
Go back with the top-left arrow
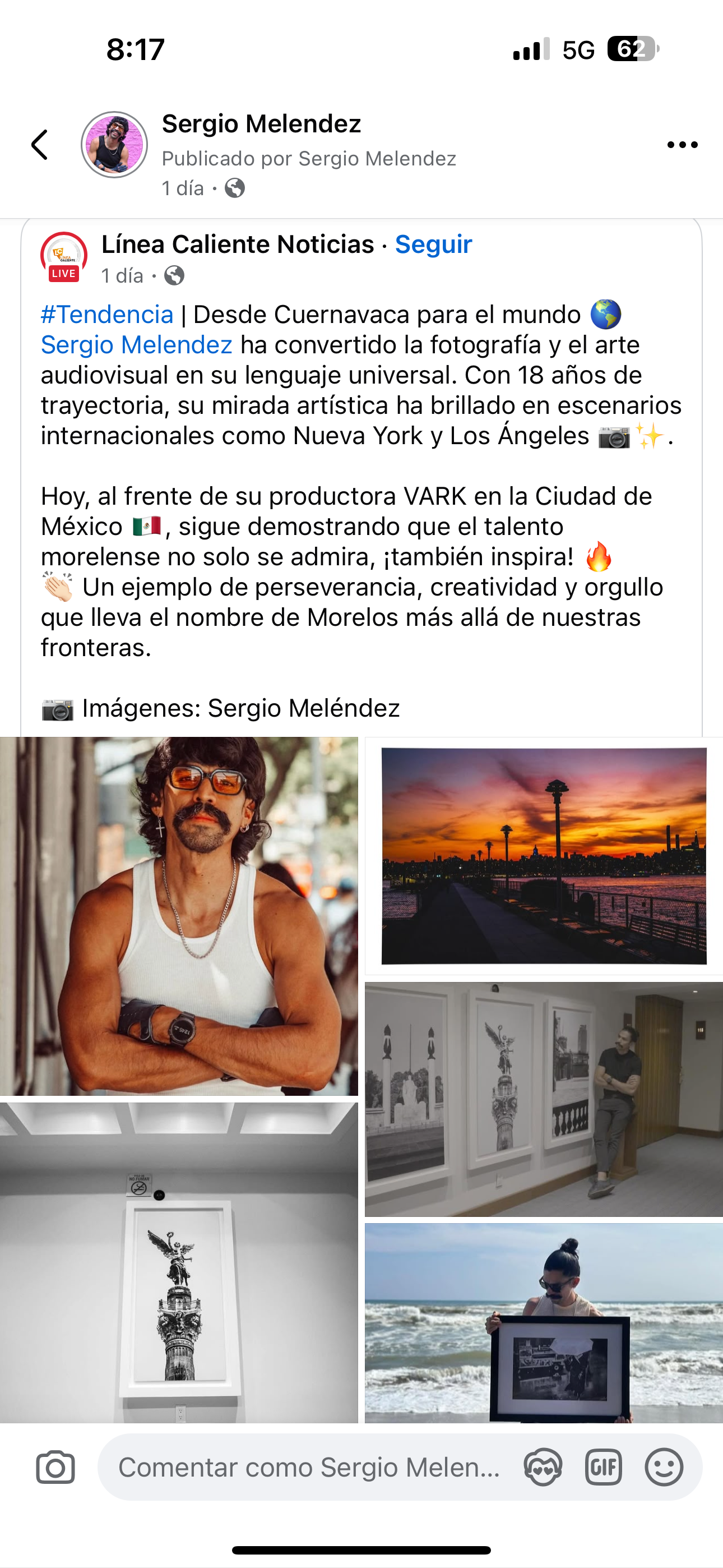pyautogui.click(x=40, y=145)
